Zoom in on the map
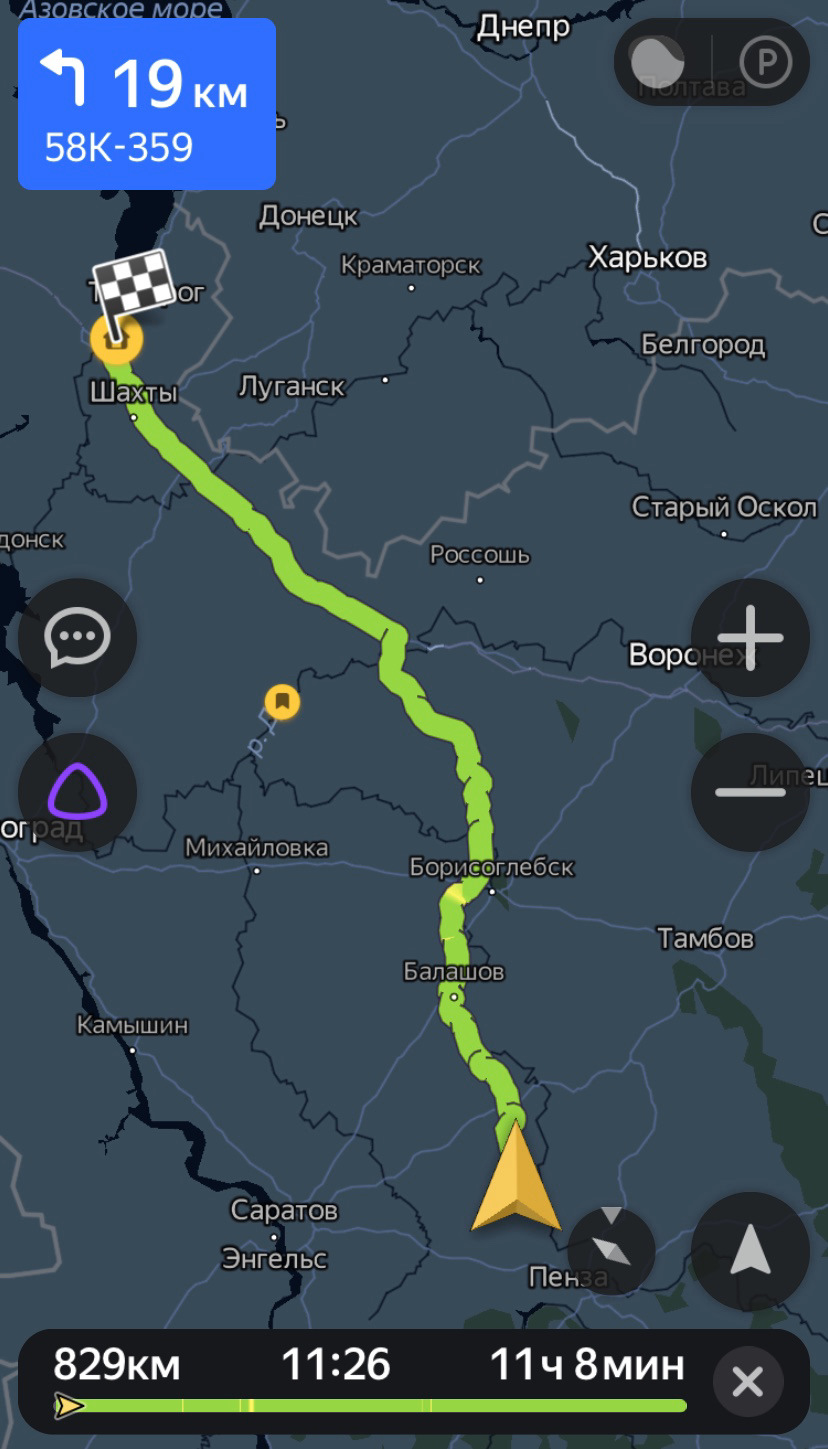The width and height of the screenshot is (828, 1449). point(750,637)
